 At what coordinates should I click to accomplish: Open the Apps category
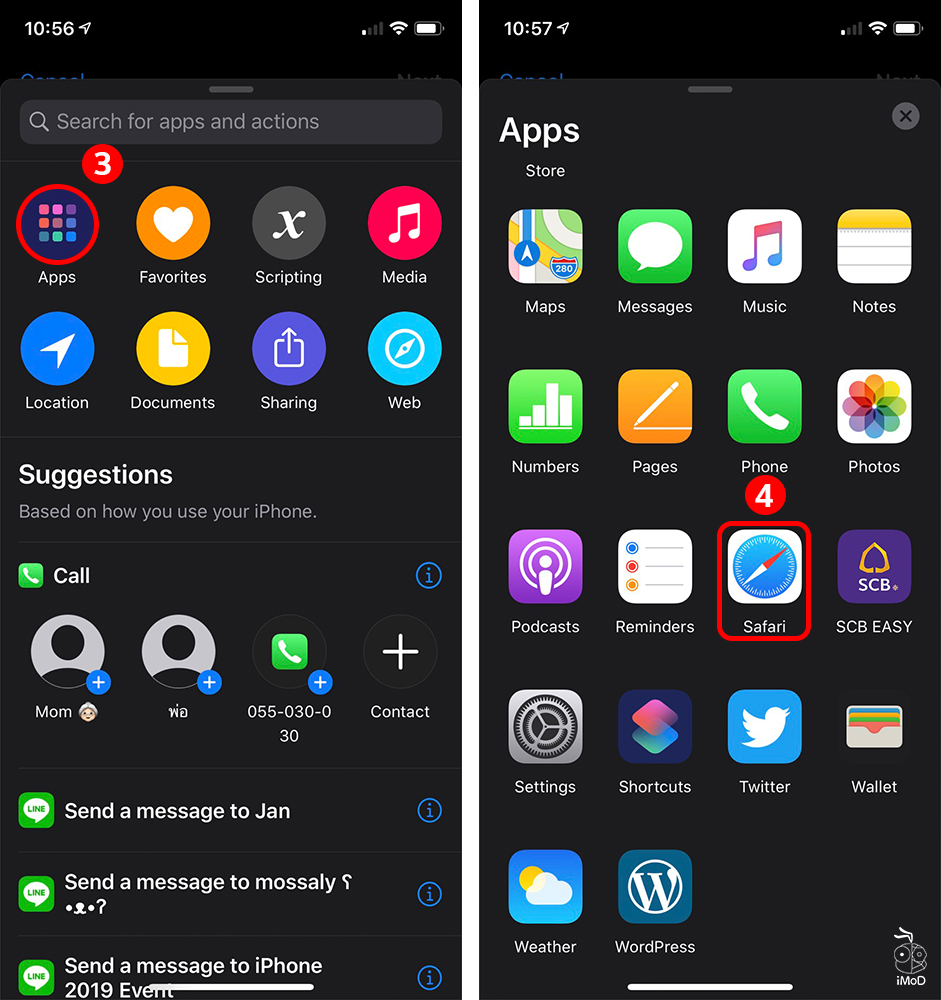57,223
